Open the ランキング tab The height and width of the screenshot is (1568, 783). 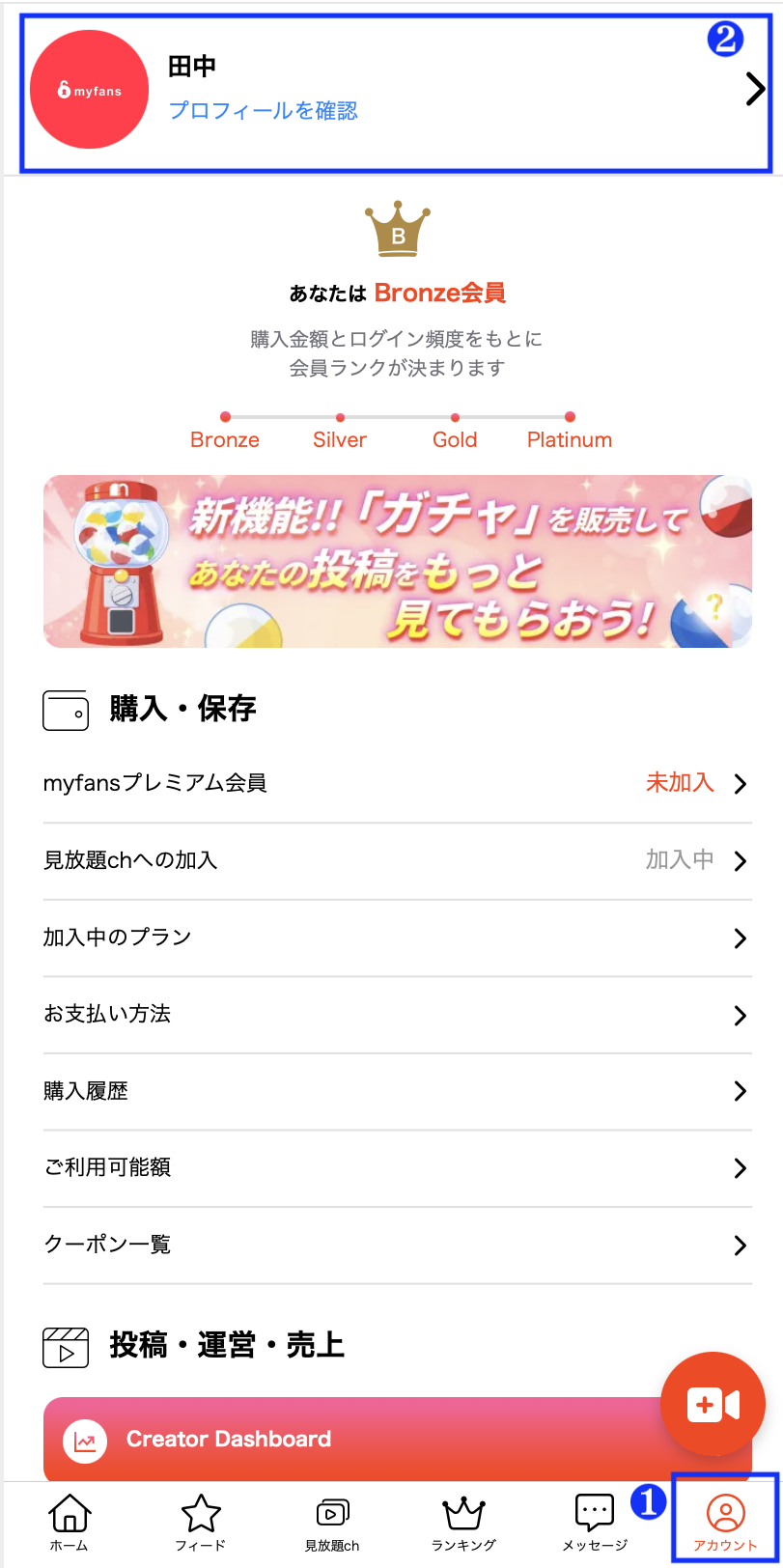point(463,1524)
